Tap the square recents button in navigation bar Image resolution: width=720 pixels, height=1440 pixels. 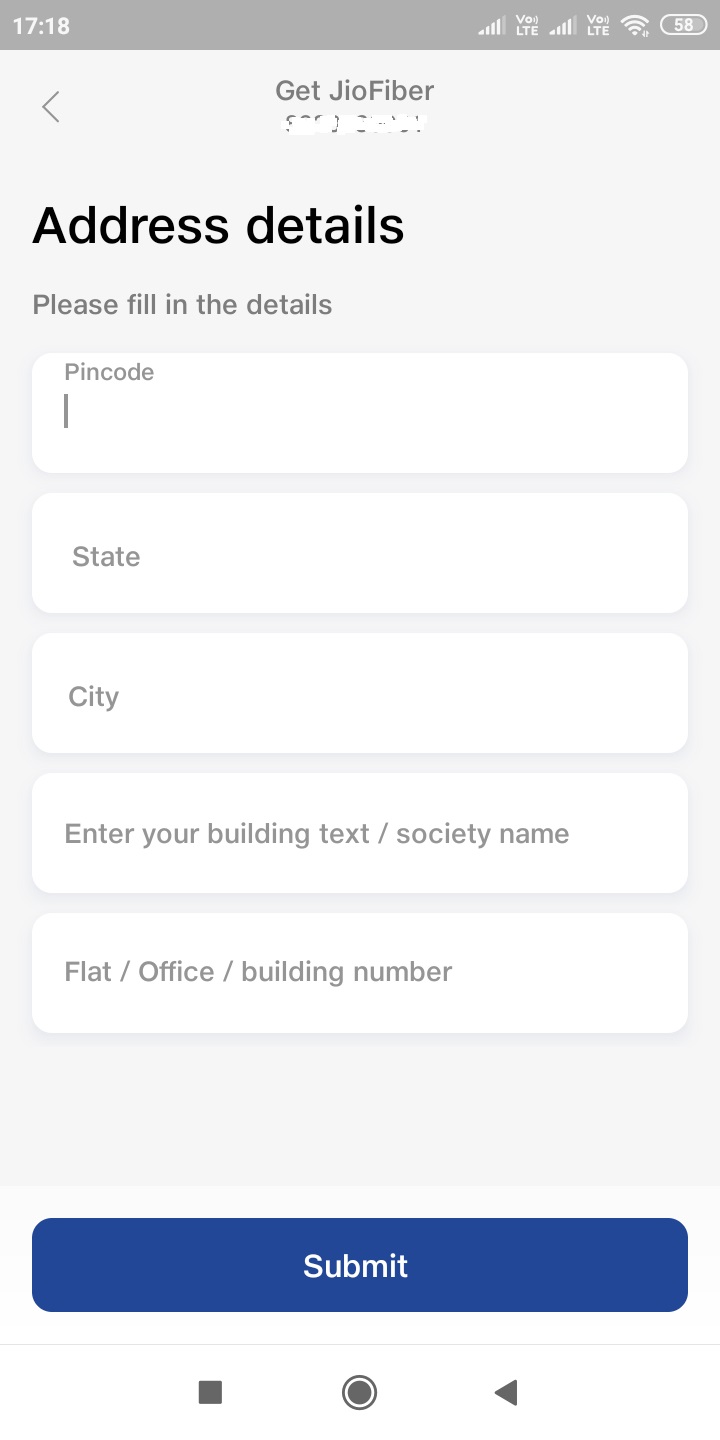tap(210, 1391)
